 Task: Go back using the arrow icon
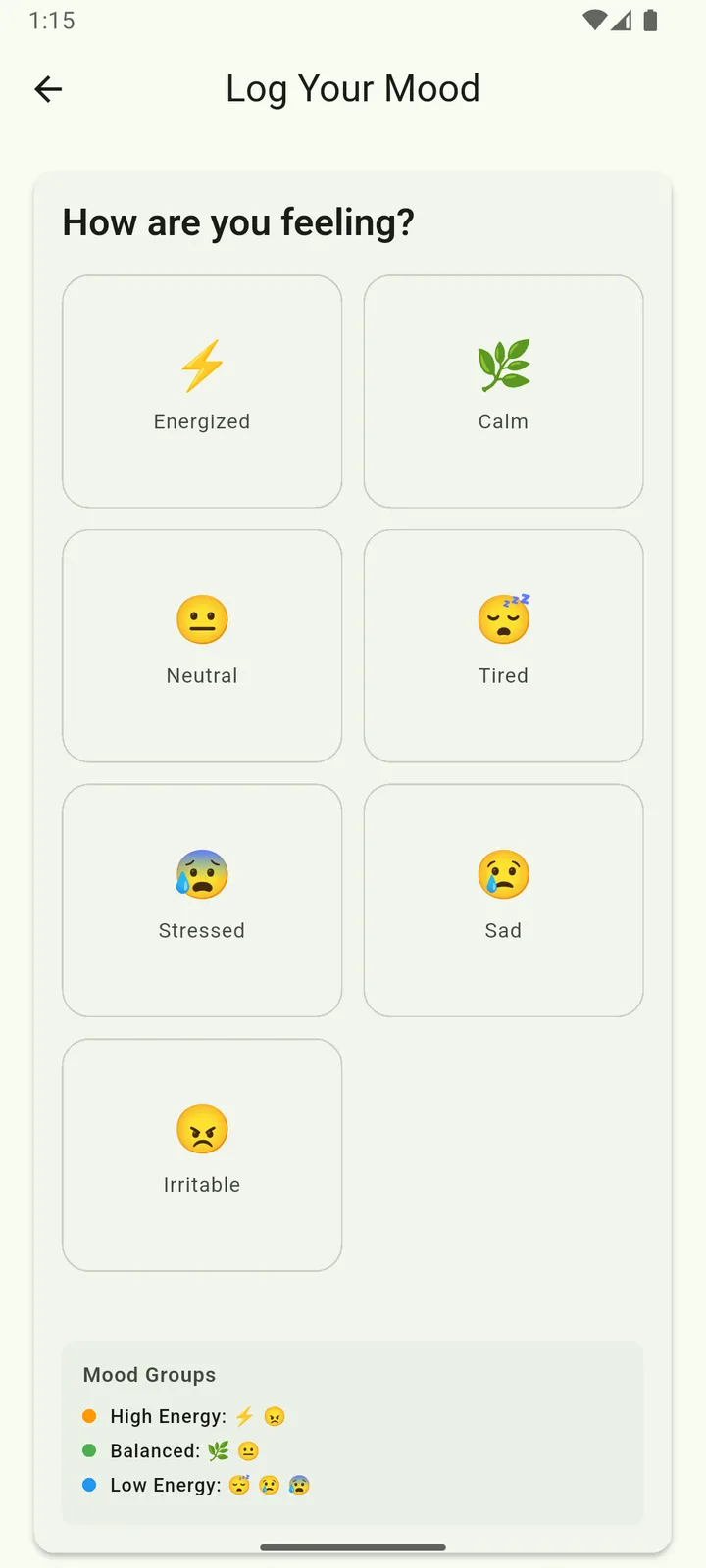(48, 89)
